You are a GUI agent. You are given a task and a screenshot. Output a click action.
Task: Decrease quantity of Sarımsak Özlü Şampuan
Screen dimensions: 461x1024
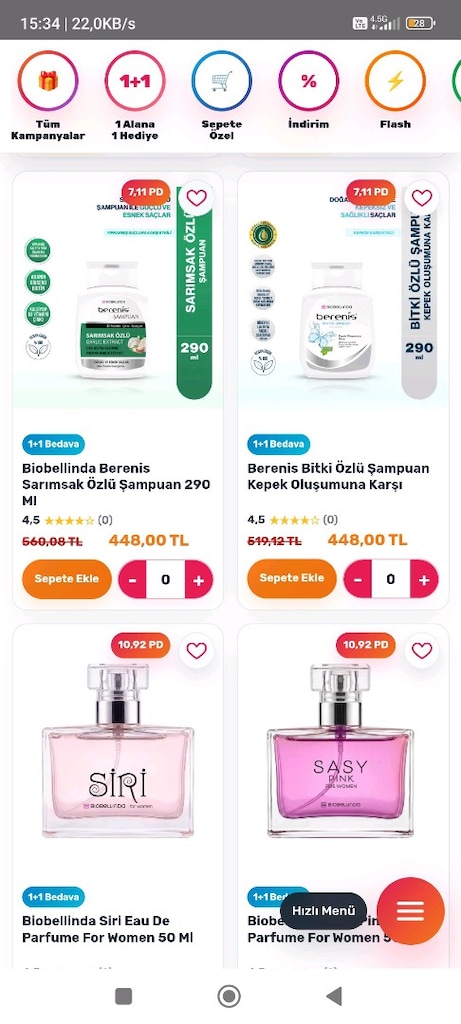(133, 579)
